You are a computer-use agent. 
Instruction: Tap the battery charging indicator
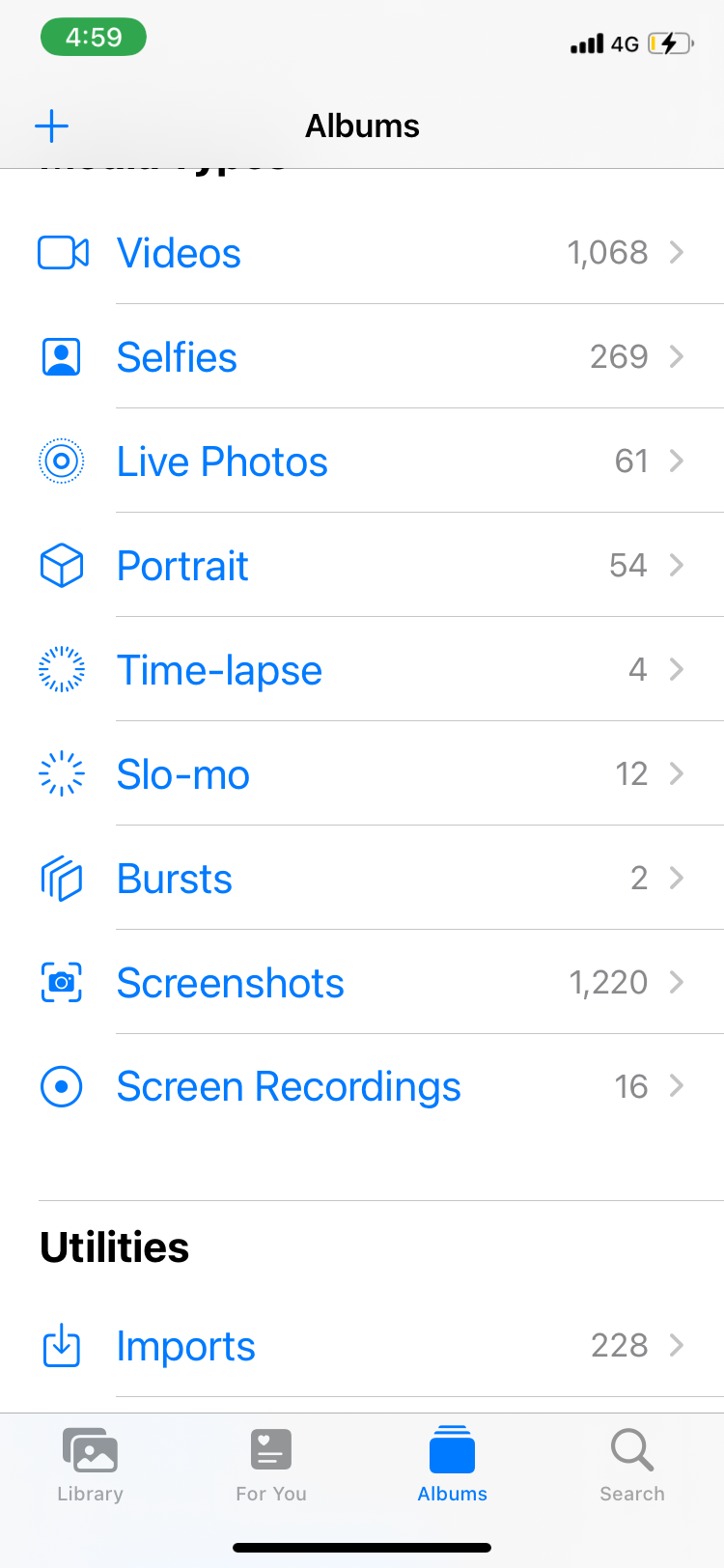point(668,42)
